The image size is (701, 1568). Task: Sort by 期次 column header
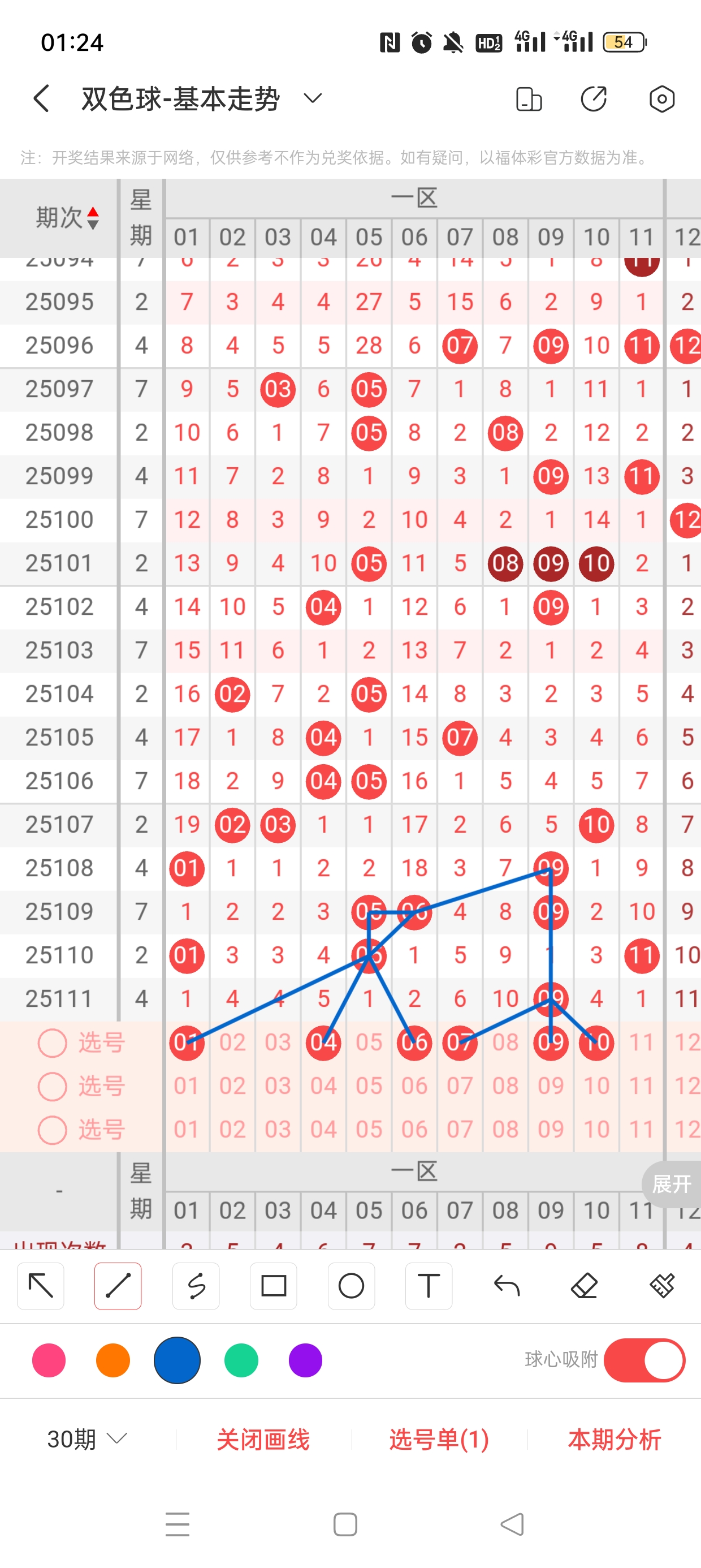(66, 217)
